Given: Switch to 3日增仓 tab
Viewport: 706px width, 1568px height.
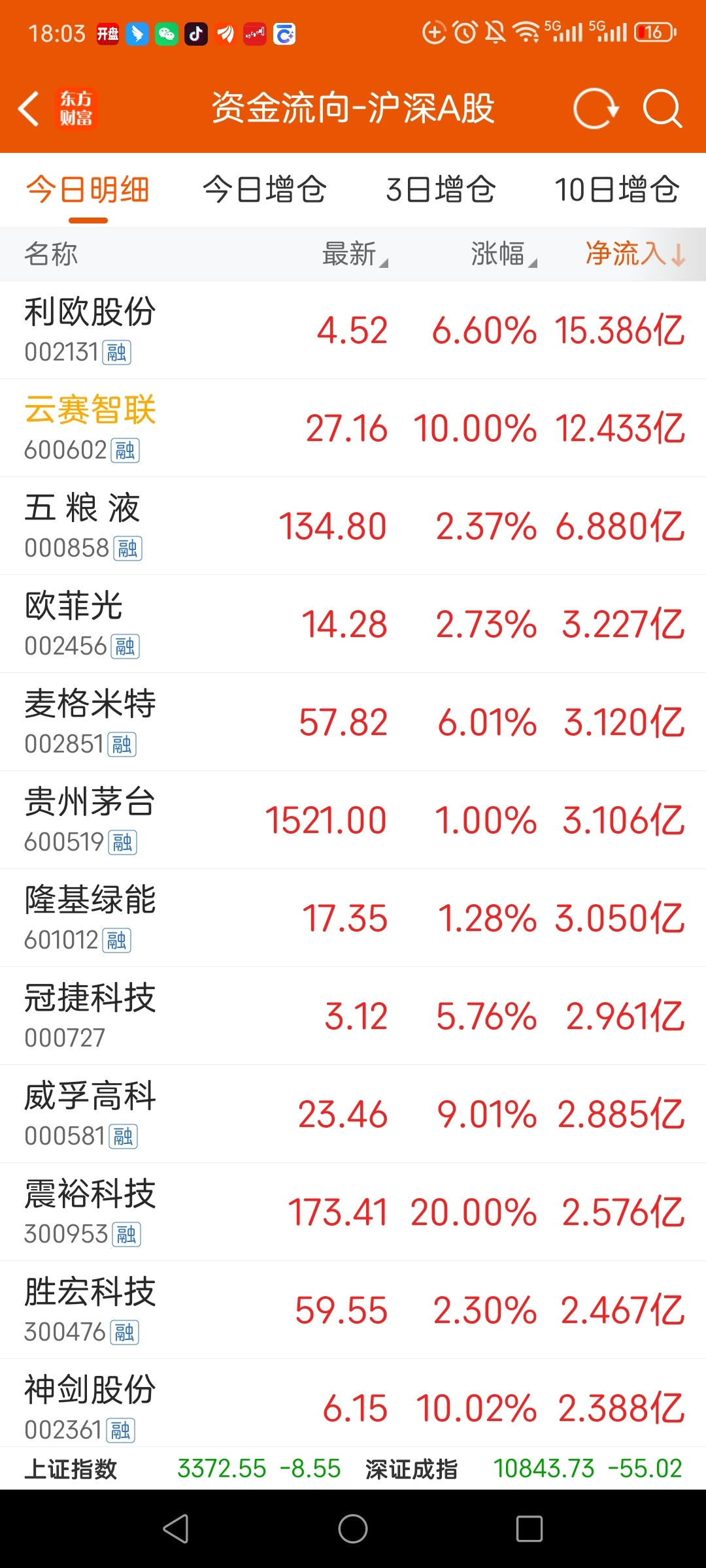Looking at the screenshot, I should [x=441, y=190].
